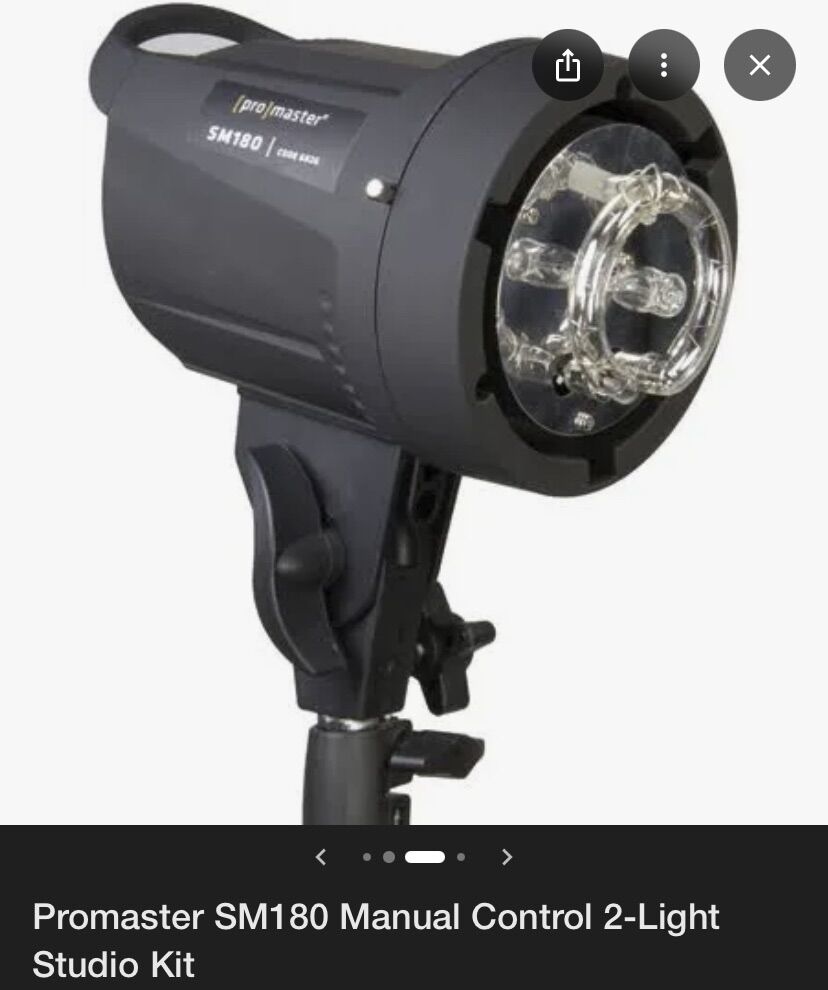The image size is (828, 990).
Task: Go to the previous image
Action: click(321, 857)
